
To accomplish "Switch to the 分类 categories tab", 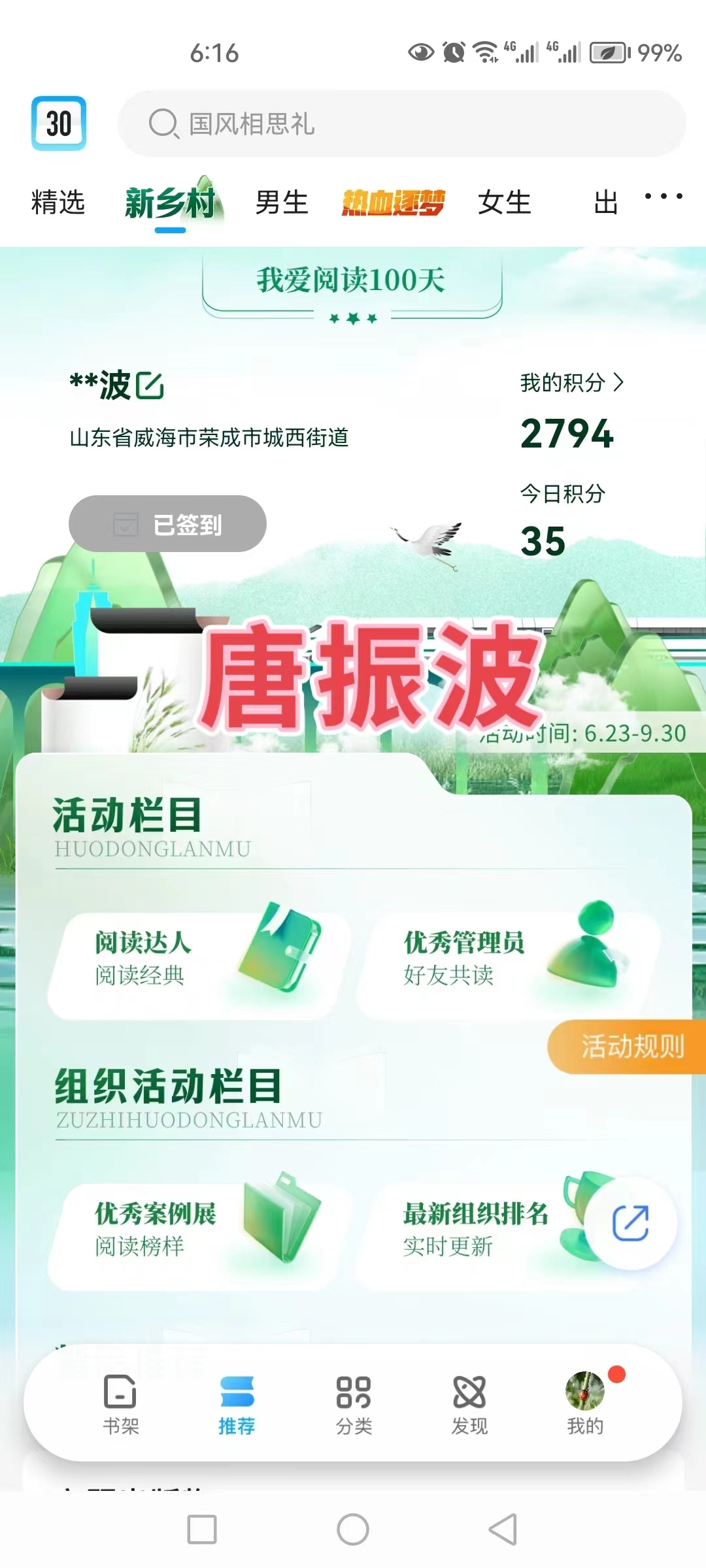I will tap(354, 1403).
